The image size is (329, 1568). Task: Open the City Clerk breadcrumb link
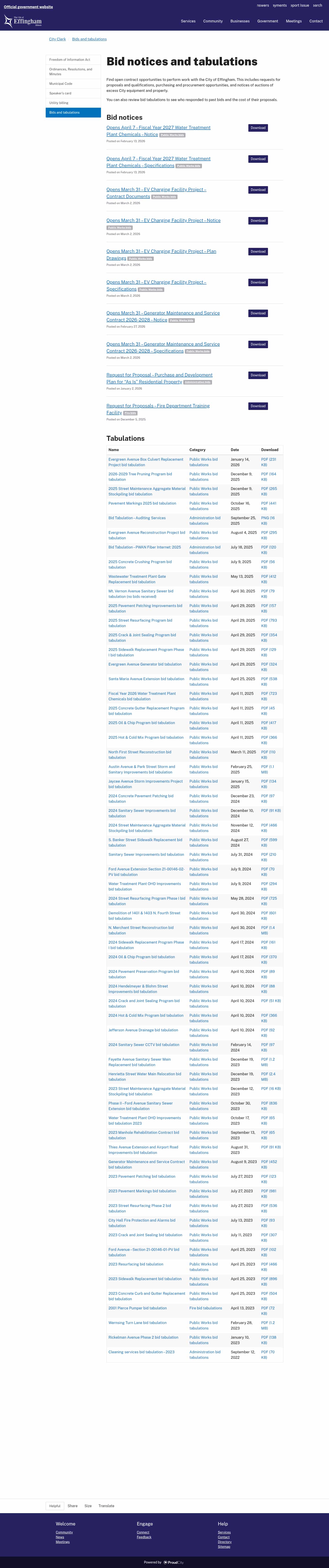(57, 39)
